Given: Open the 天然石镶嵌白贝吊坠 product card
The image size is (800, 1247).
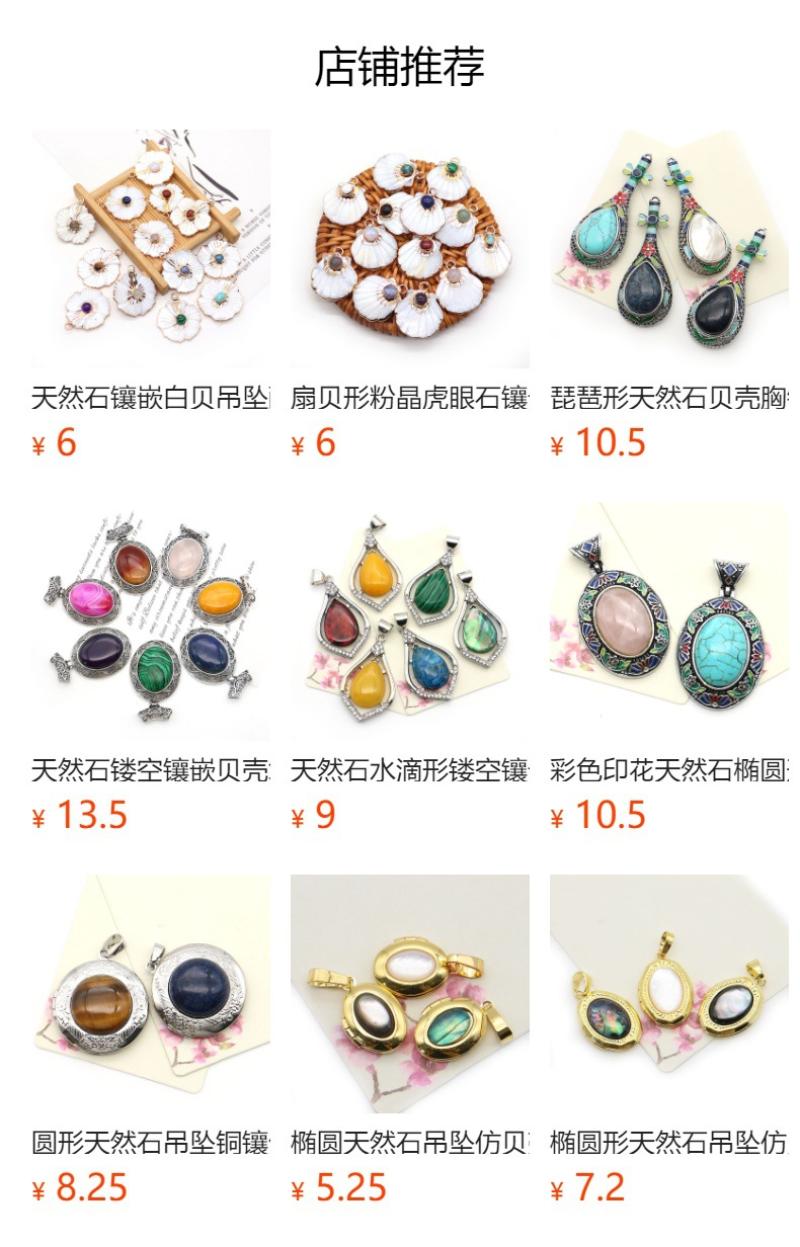Looking at the screenshot, I should coord(151,248).
